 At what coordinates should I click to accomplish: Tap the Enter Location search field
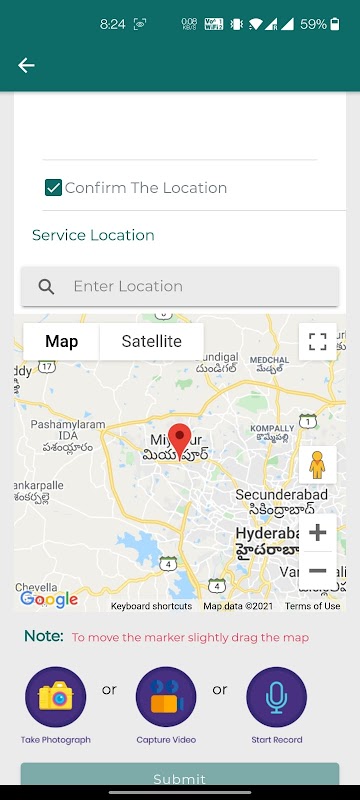179,286
